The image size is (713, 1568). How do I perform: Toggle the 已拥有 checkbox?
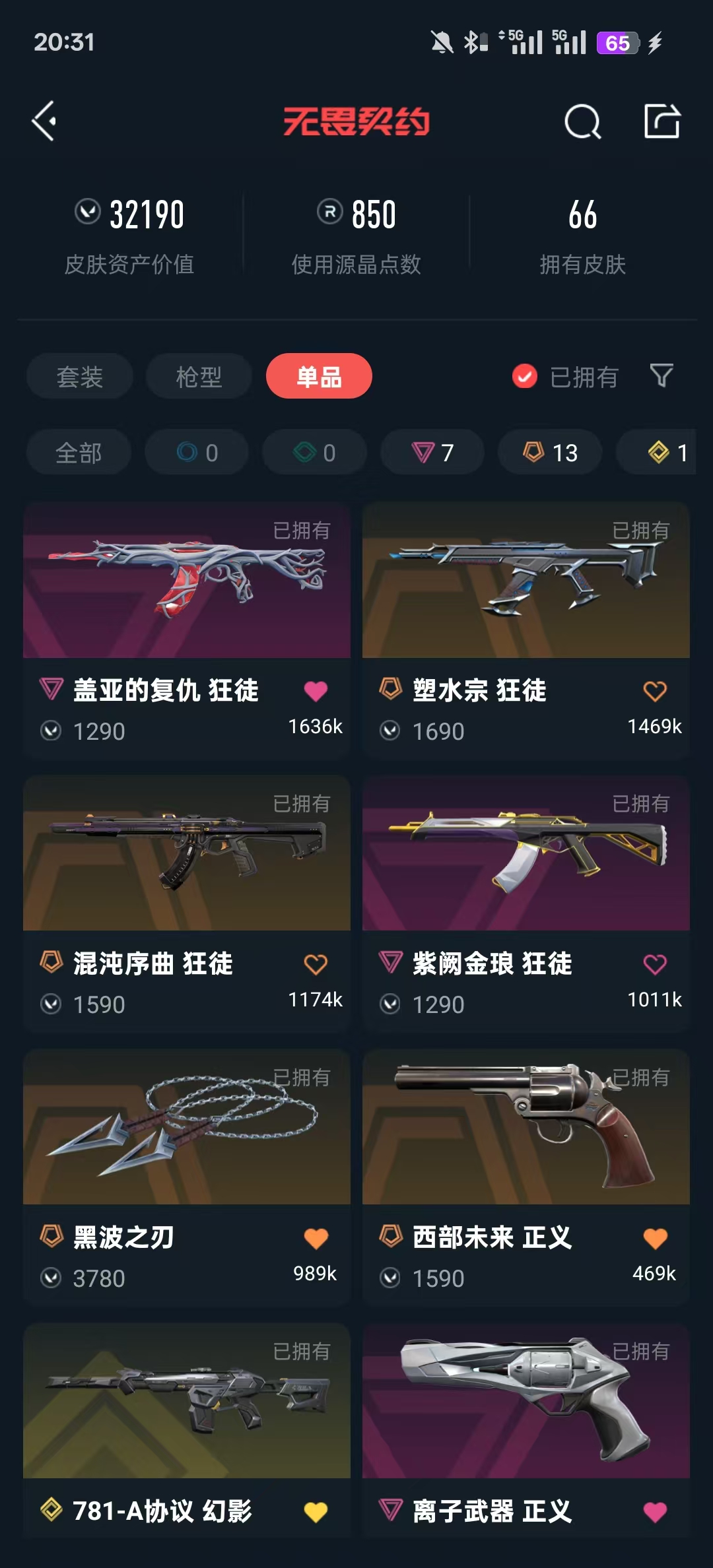tap(525, 377)
